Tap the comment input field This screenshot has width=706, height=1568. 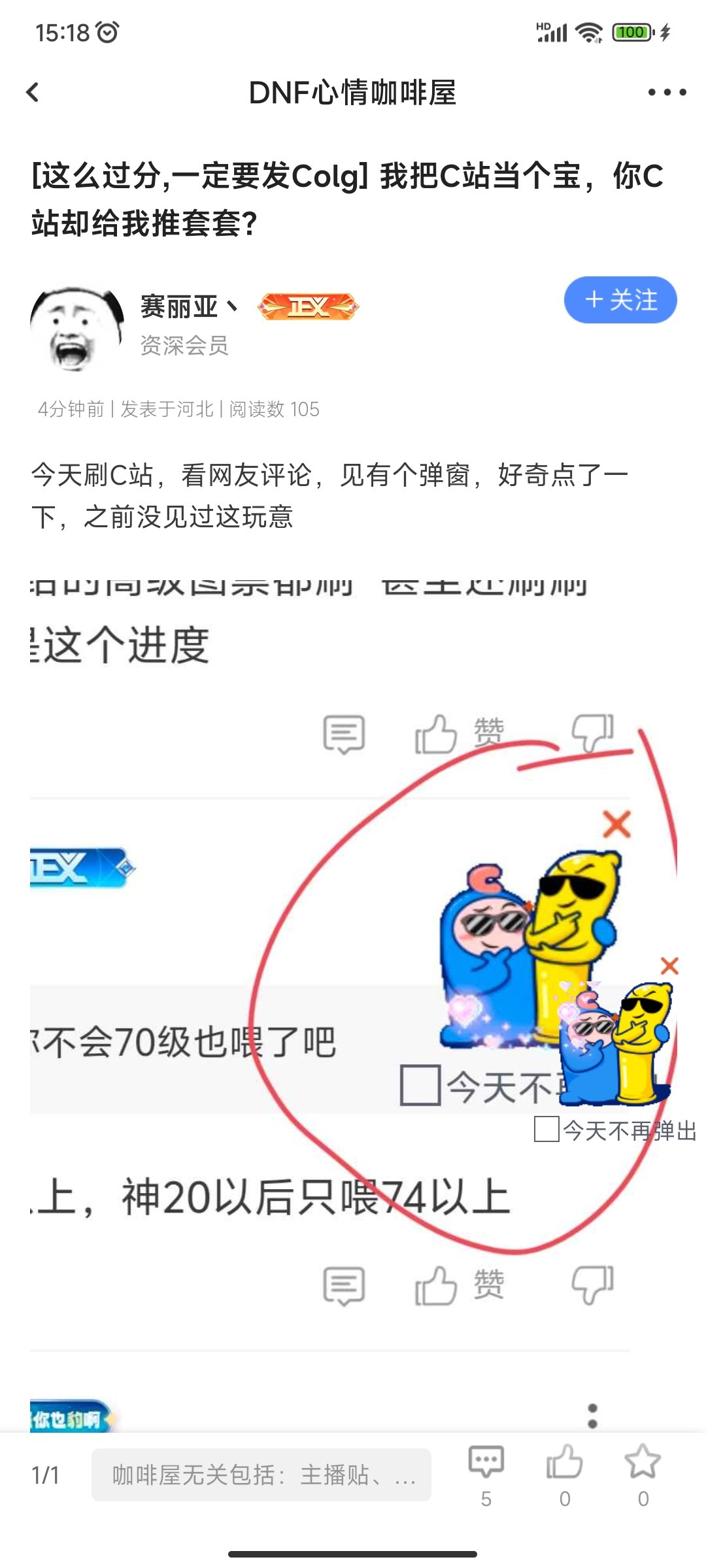click(261, 1475)
